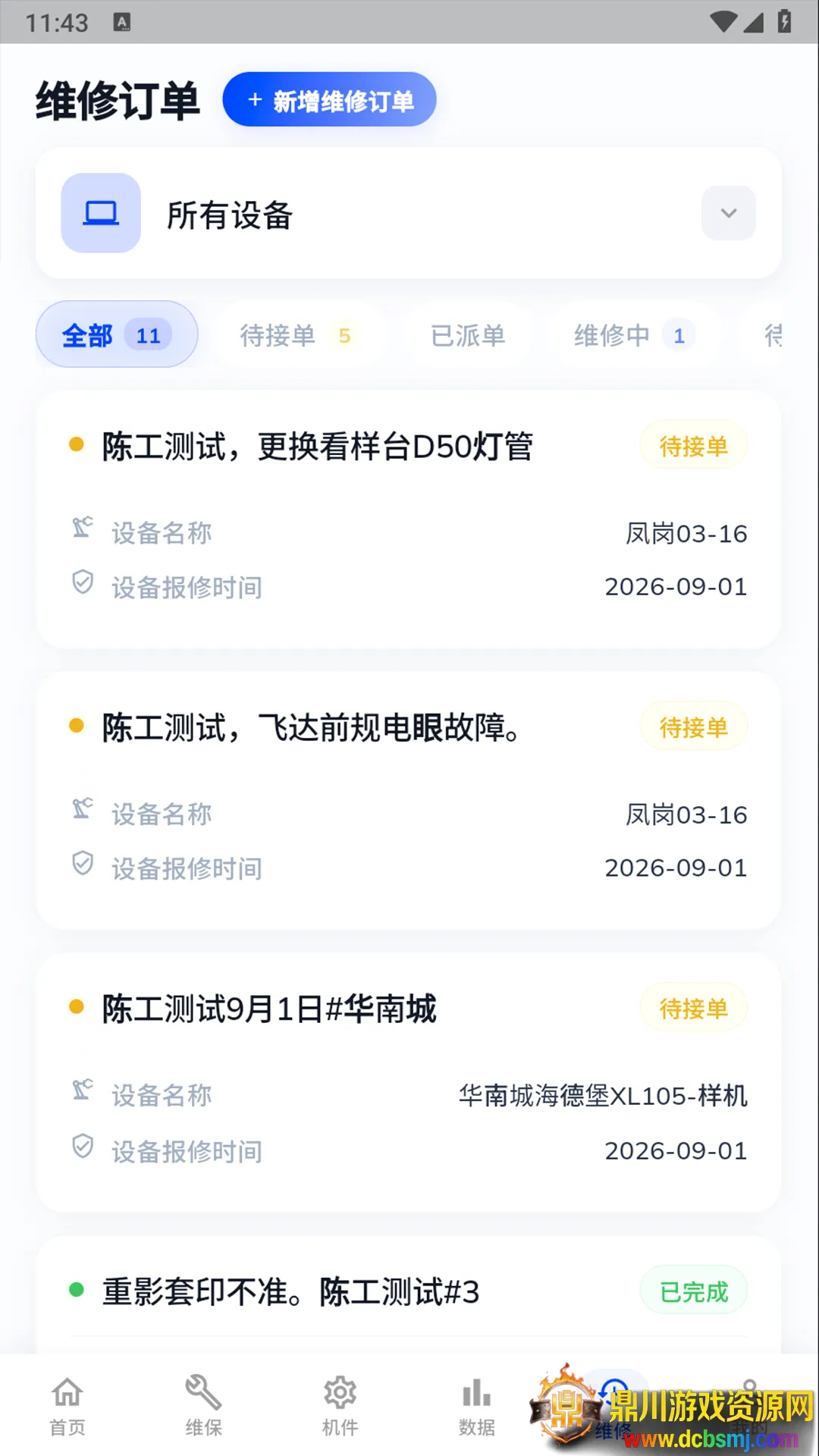Open the order 陈工测试9月1日#华南城
819x1456 pixels.
coord(409,1083)
